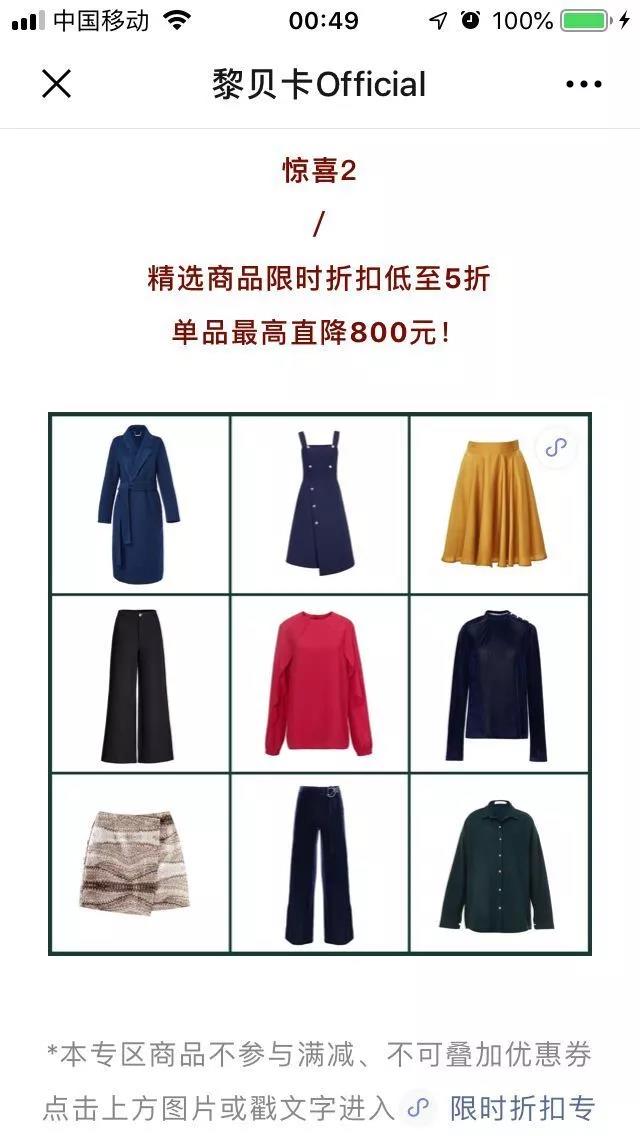Viewport: 640px width, 1136px height.
Task: Open the clothing grid mini program image
Action: [x=320, y=684]
